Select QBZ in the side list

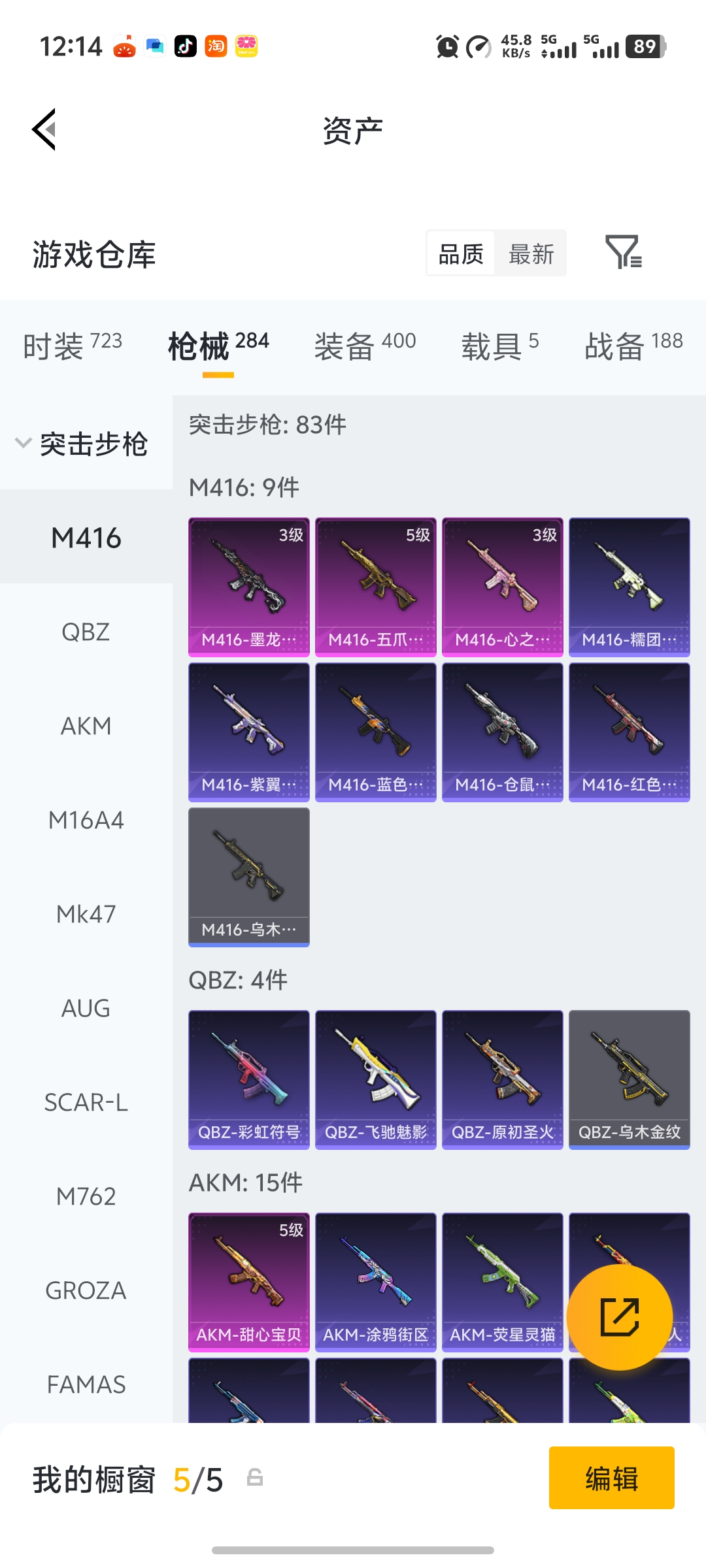coord(86,632)
